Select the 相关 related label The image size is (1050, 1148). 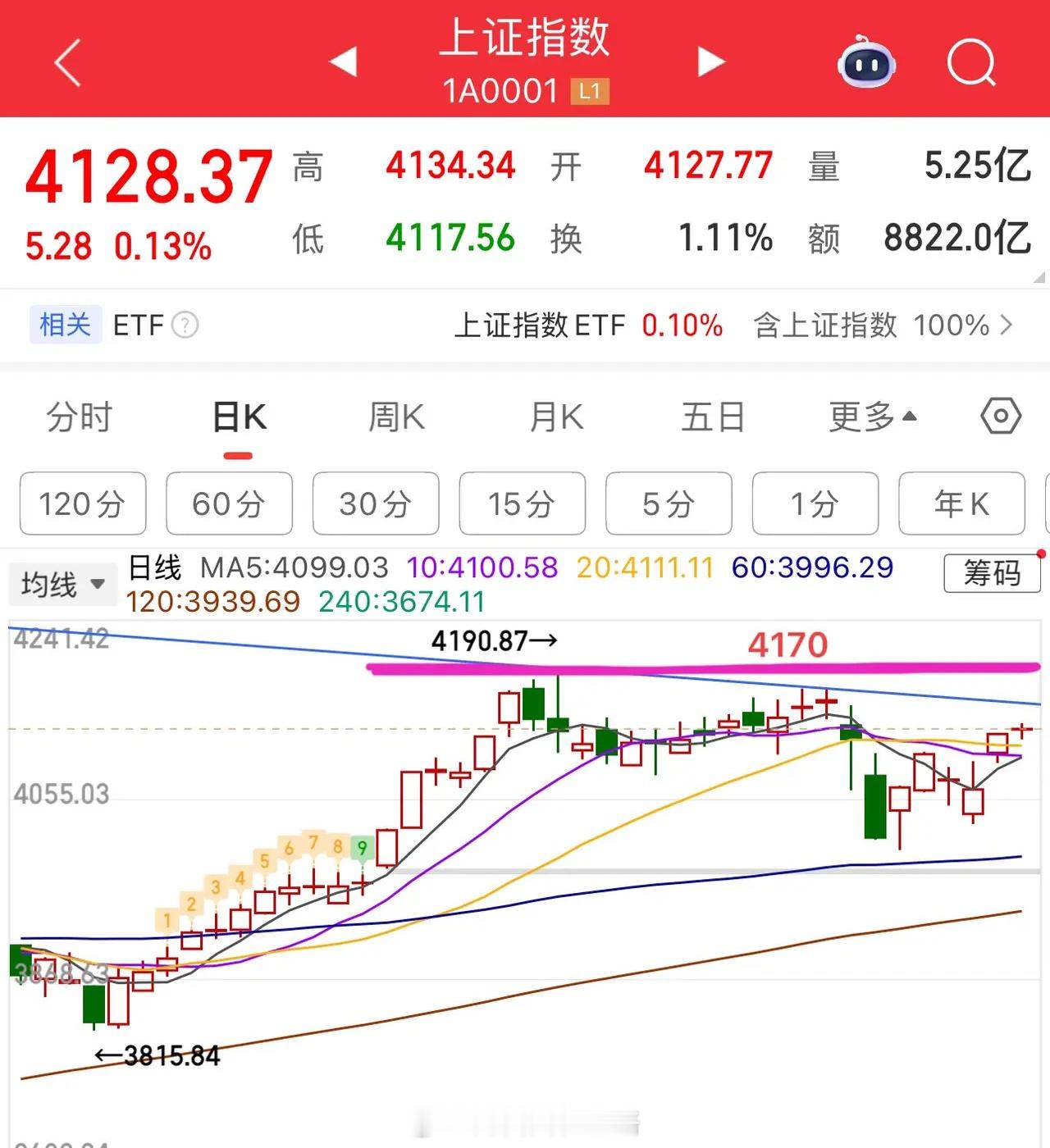point(65,326)
